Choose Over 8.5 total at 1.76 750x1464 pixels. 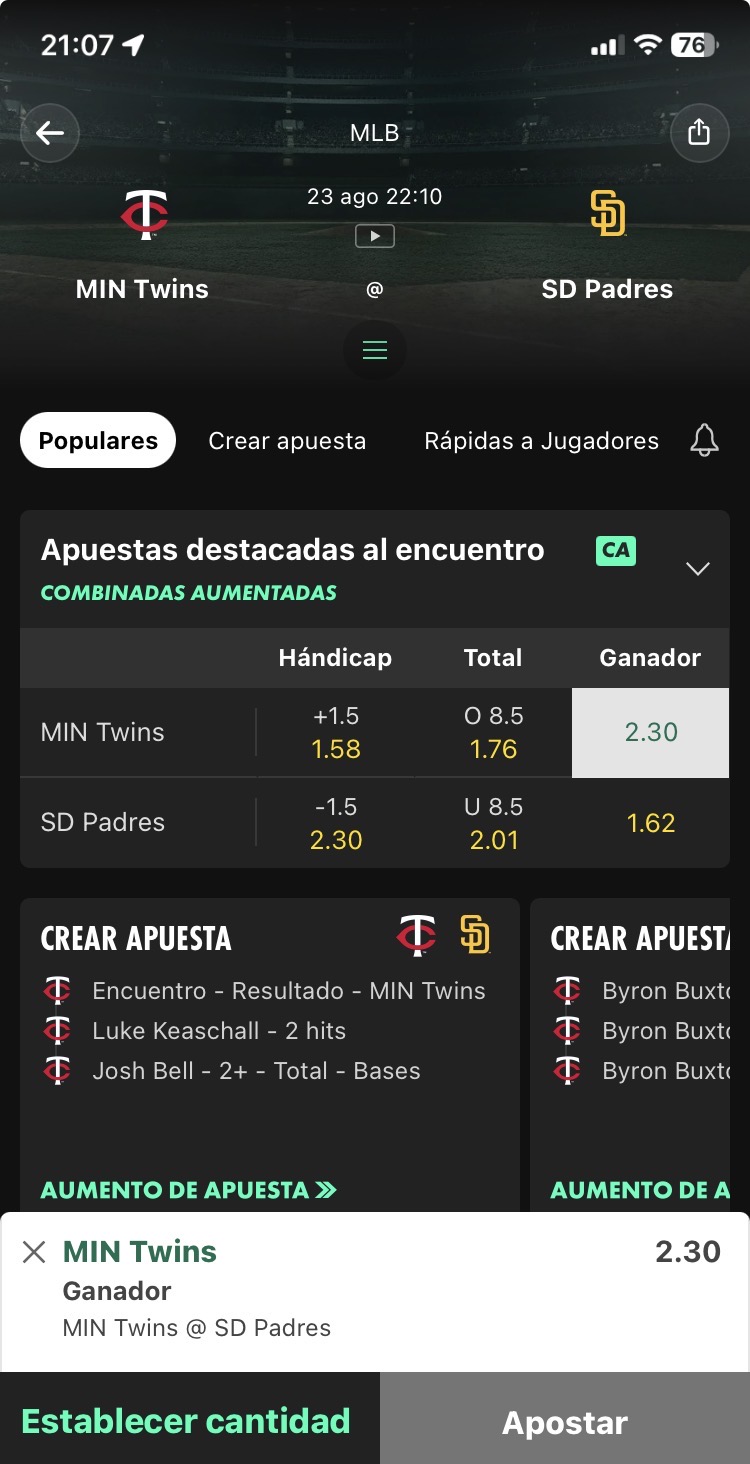tap(493, 732)
